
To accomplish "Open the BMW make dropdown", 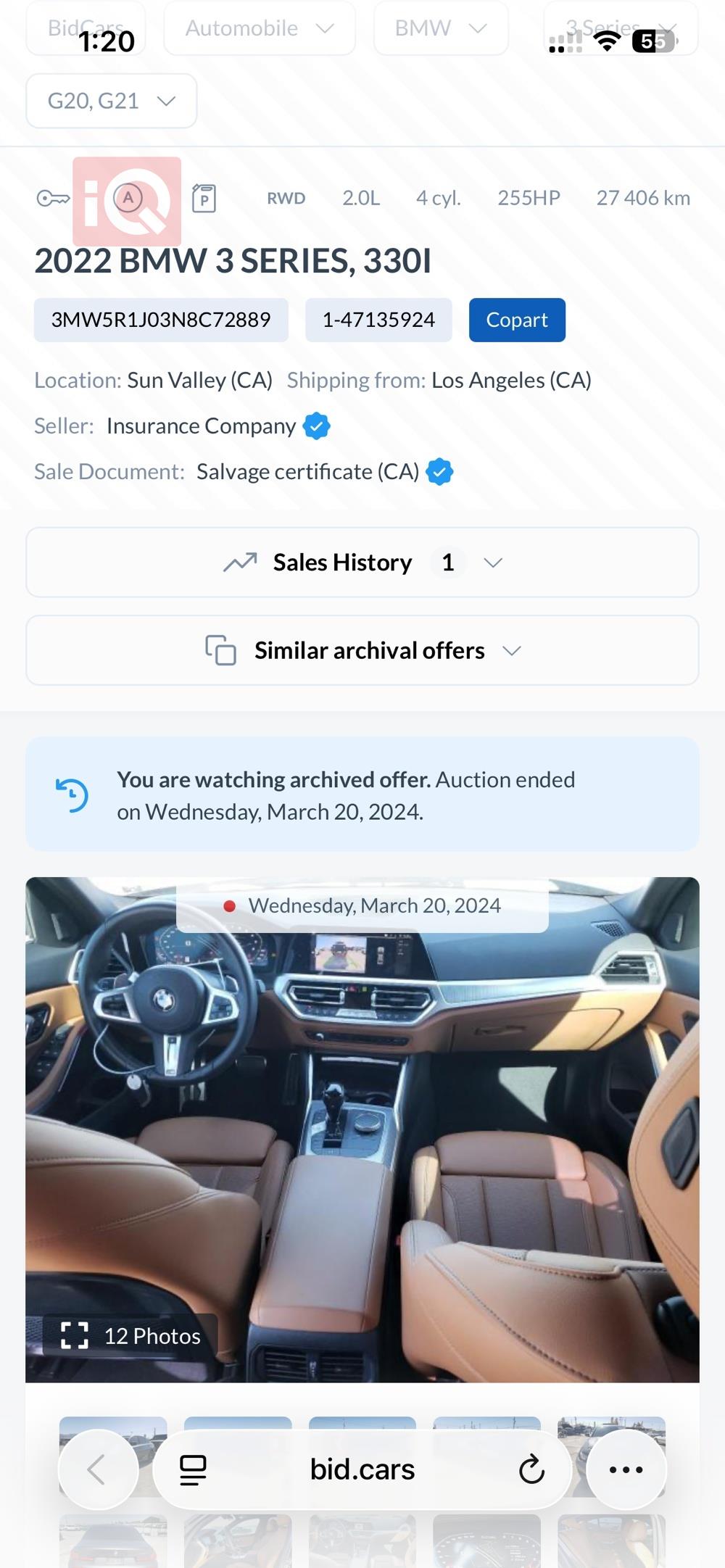I will point(440,28).
